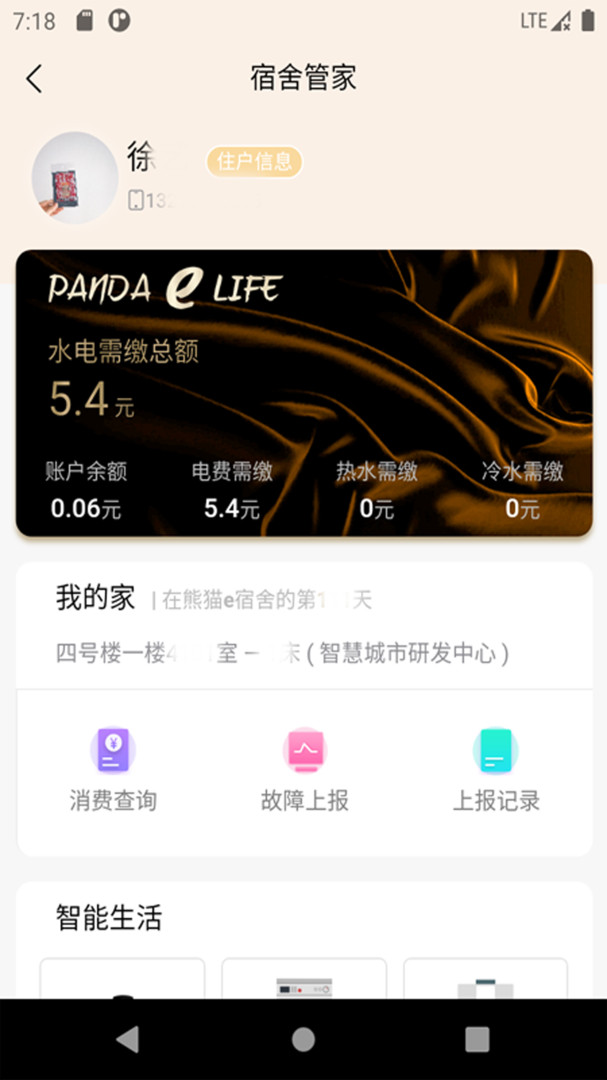The height and width of the screenshot is (1080, 607).
Task: Tap the system home button
Action: [x=303, y=1039]
